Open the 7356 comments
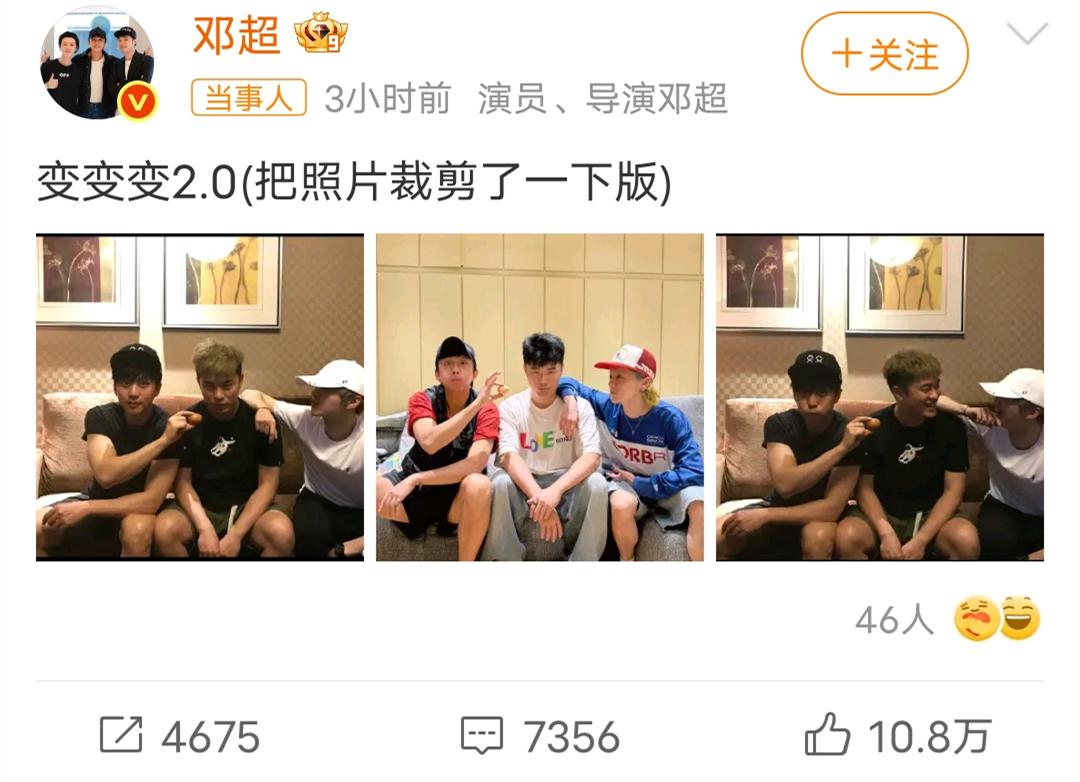Viewport: 1080px width, 782px height. (x=540, y=737)
